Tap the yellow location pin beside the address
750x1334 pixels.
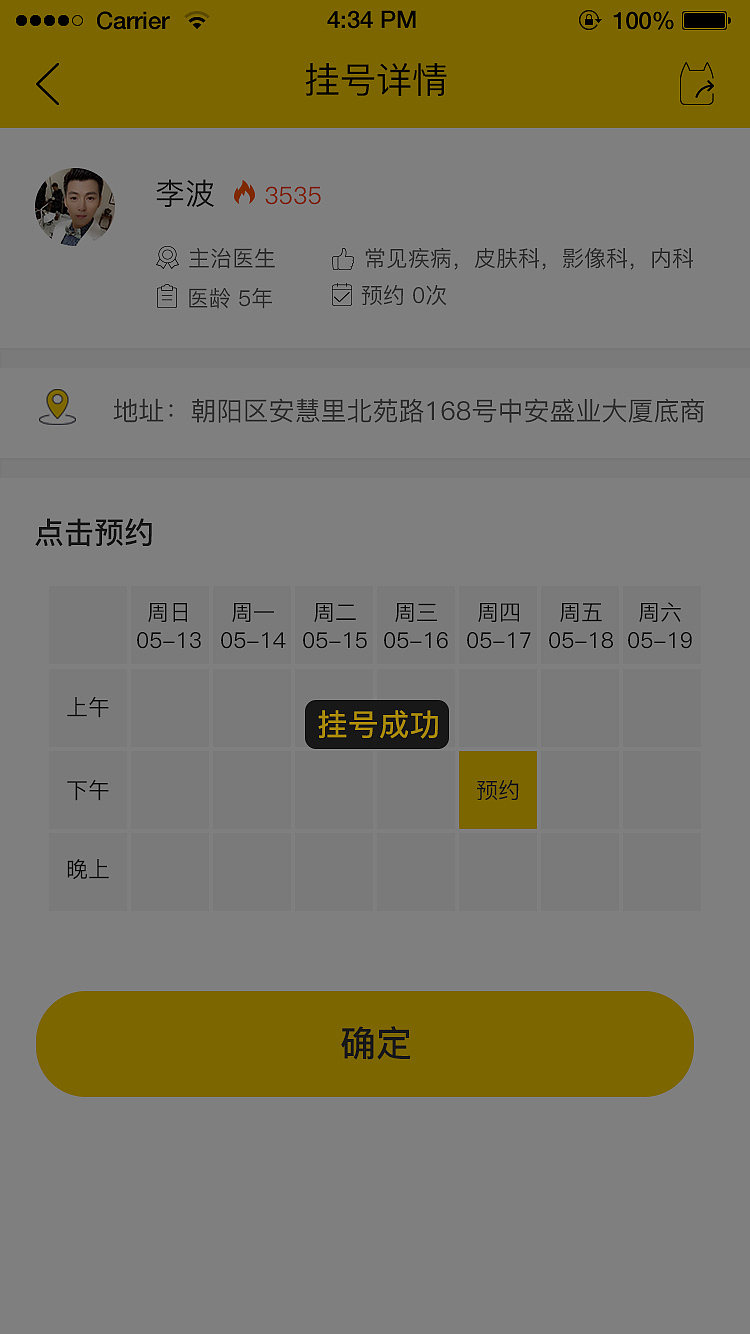[x=57, y=408]
